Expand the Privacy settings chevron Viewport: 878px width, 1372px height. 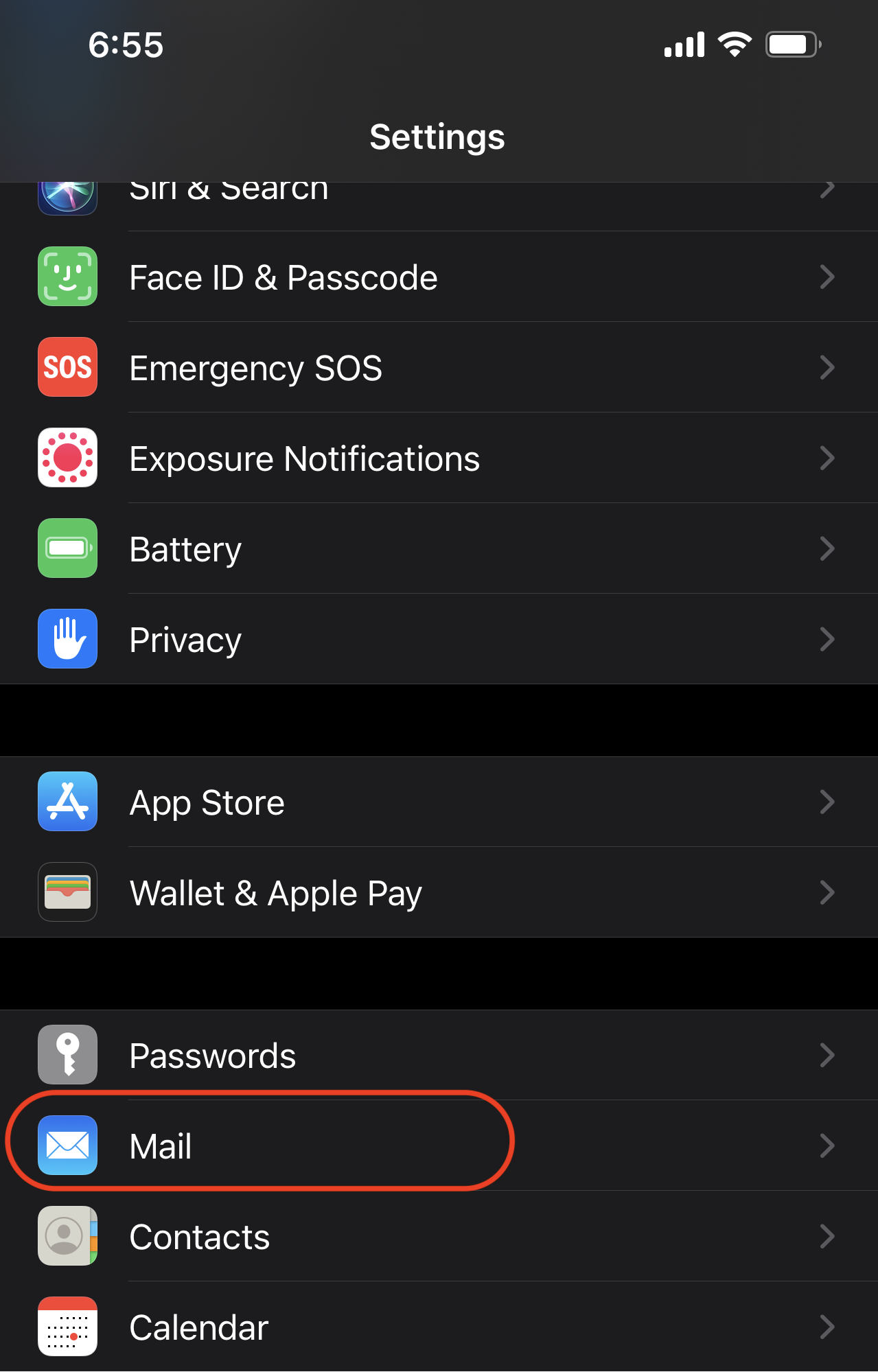point(827,638)
